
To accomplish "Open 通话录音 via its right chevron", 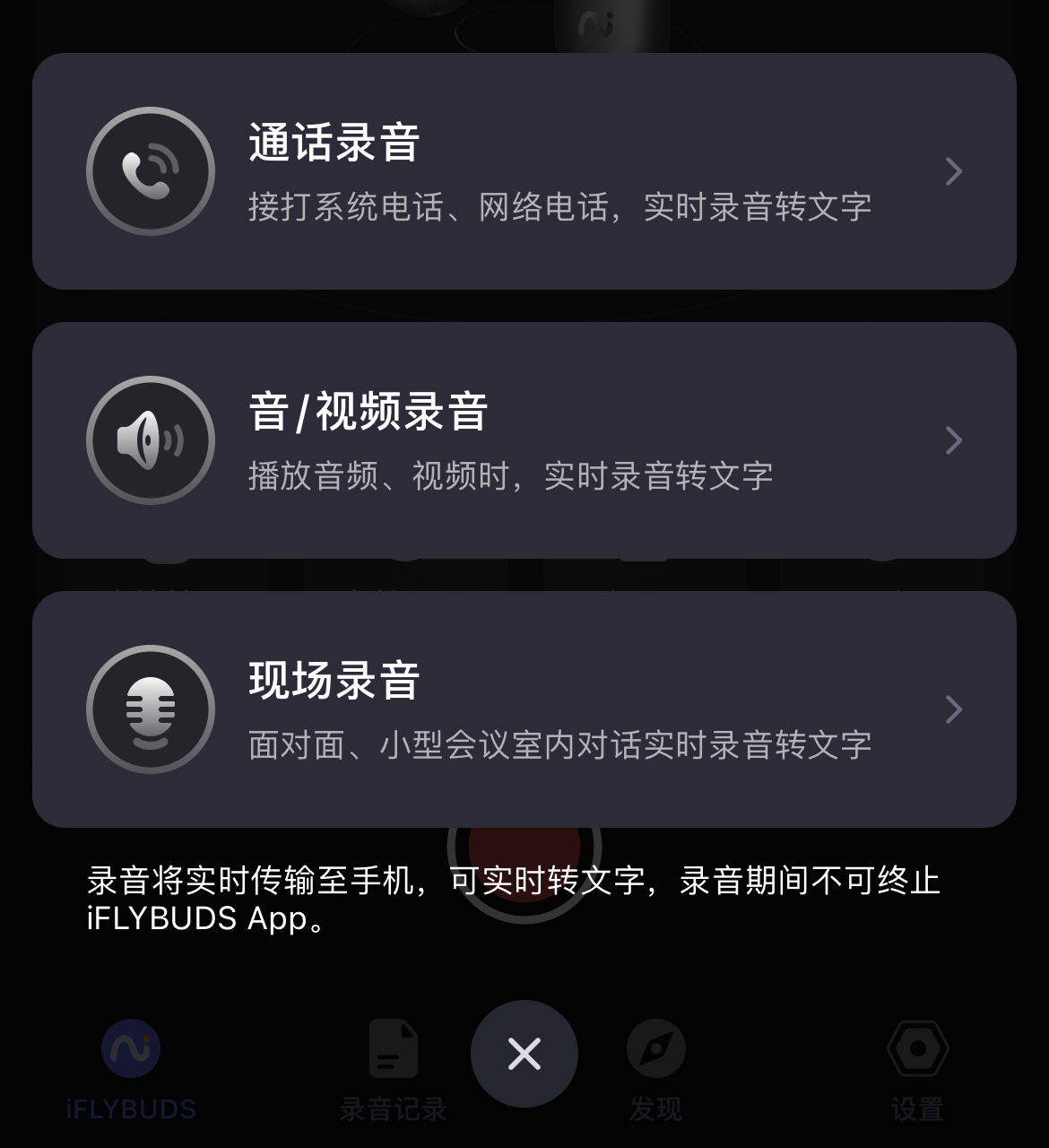I will point(954,171).
